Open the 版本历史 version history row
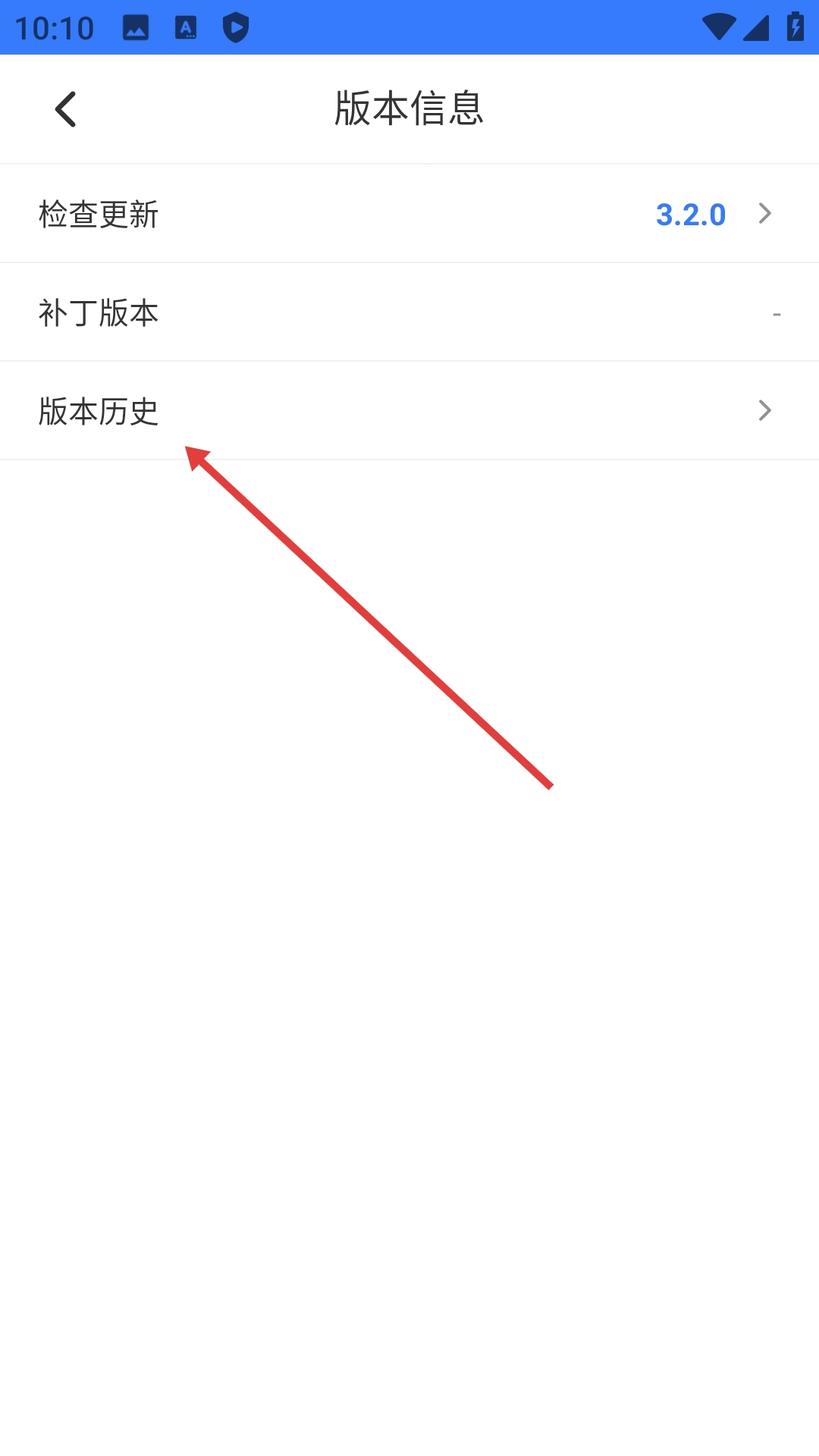Viewport: 819px width, 1456px height. click(409, 411)
